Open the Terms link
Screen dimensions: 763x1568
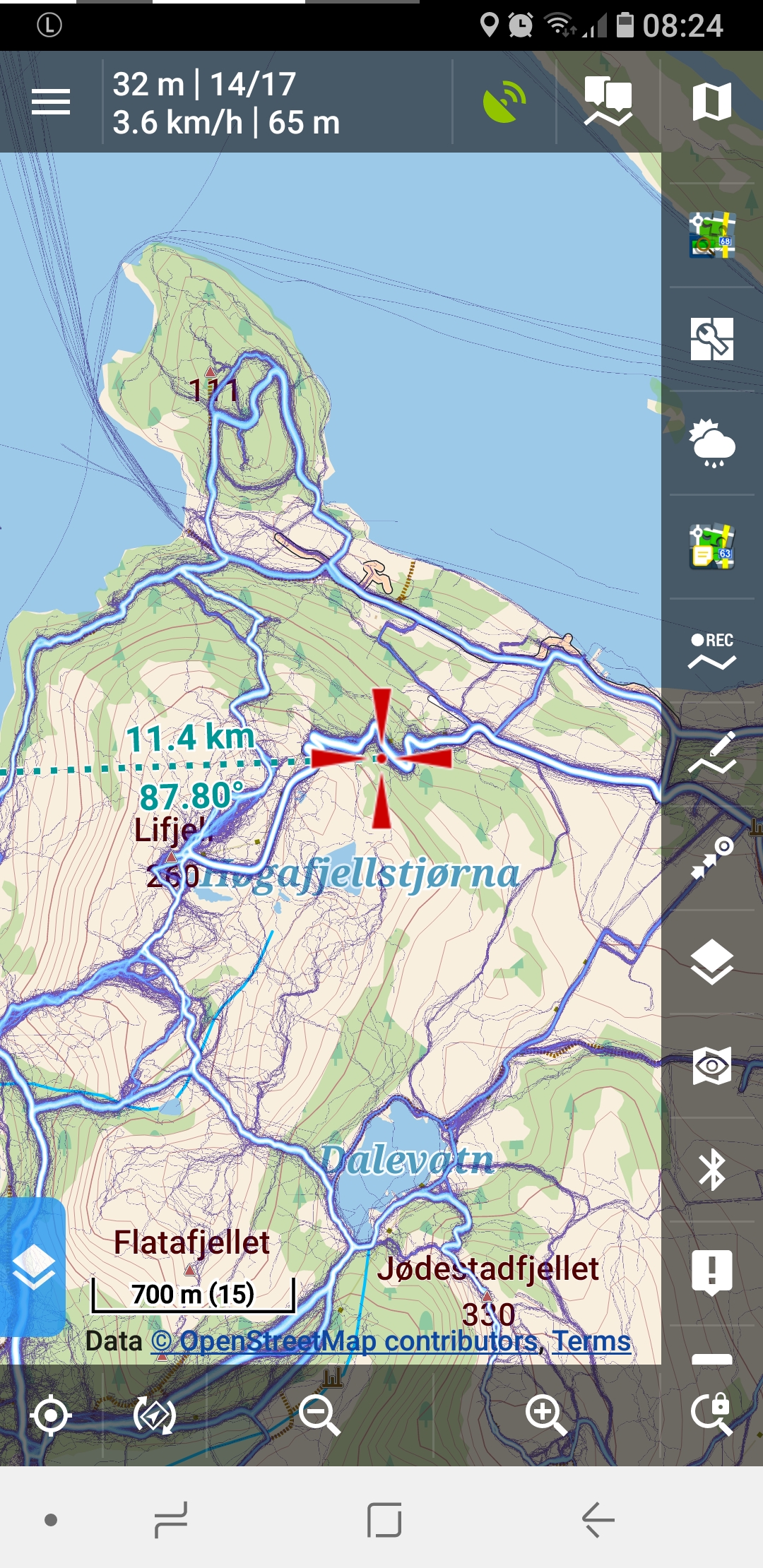click(x=591, y=1341)
